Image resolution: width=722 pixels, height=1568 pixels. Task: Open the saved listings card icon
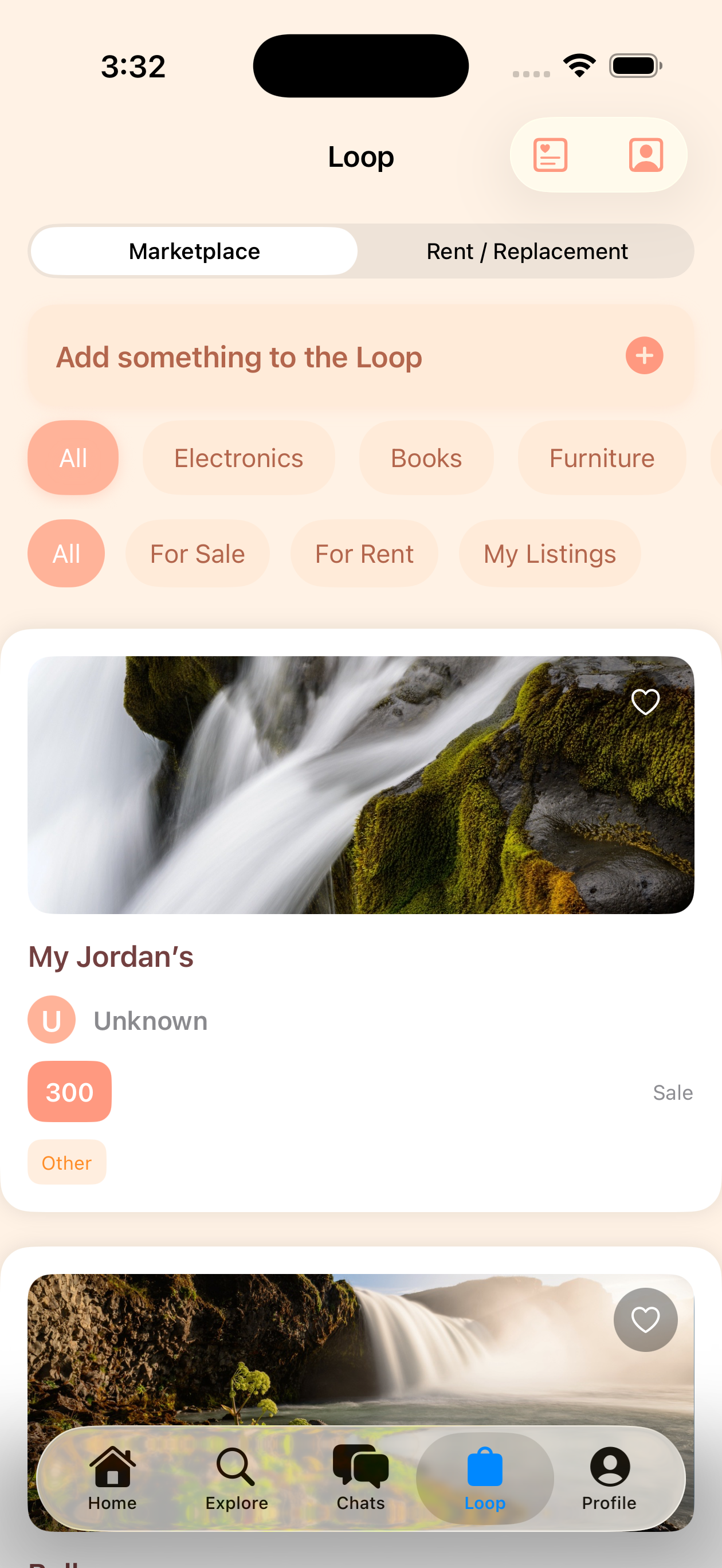pyautogui.click(x=550, y=155)
